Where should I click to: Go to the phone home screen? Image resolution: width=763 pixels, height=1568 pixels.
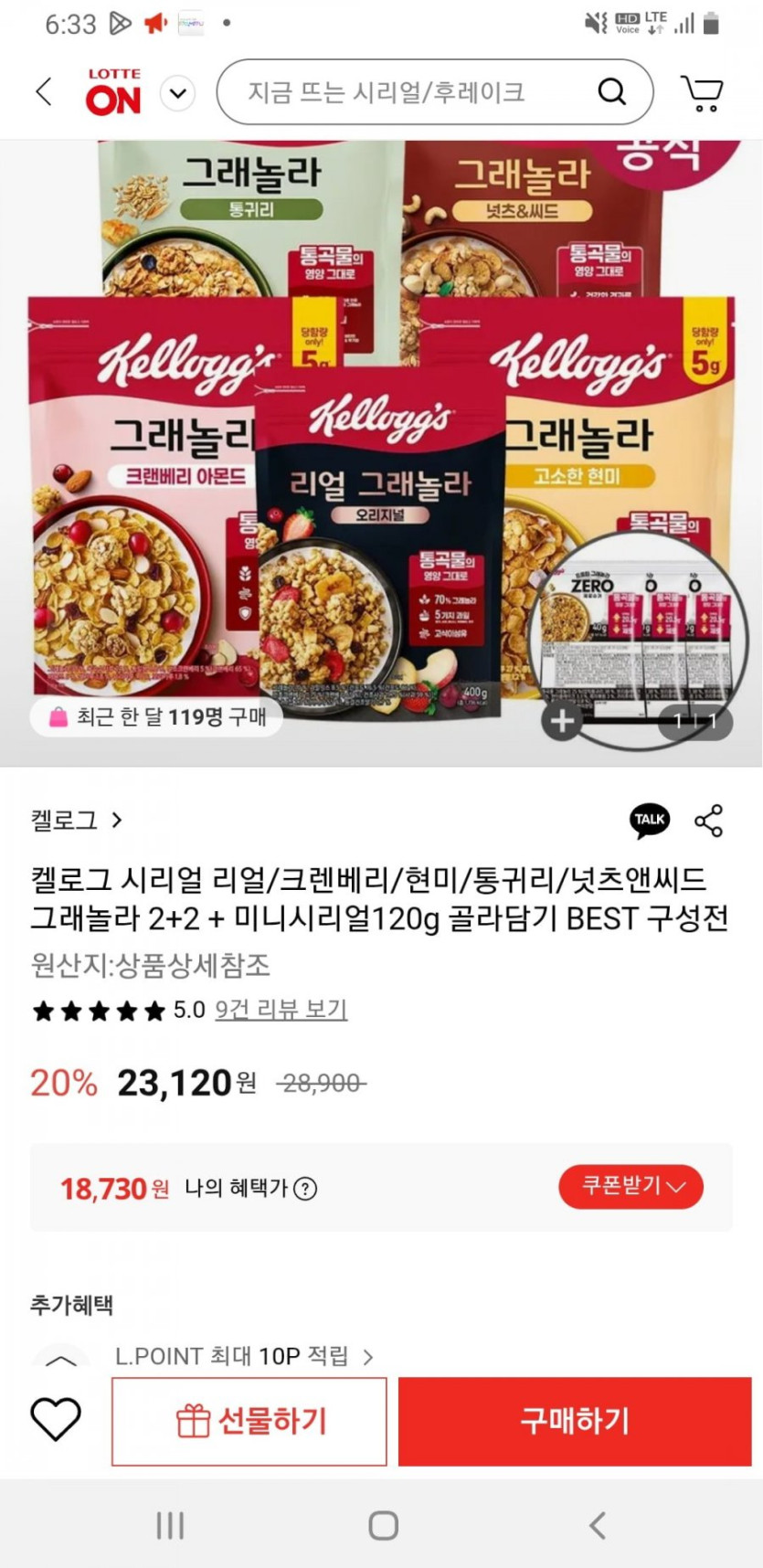point(383,1524)
